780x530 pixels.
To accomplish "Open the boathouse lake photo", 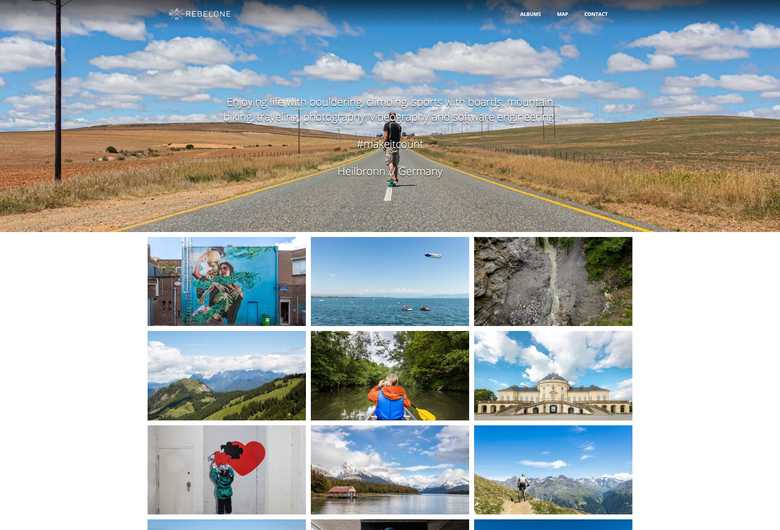I will 390,469.
